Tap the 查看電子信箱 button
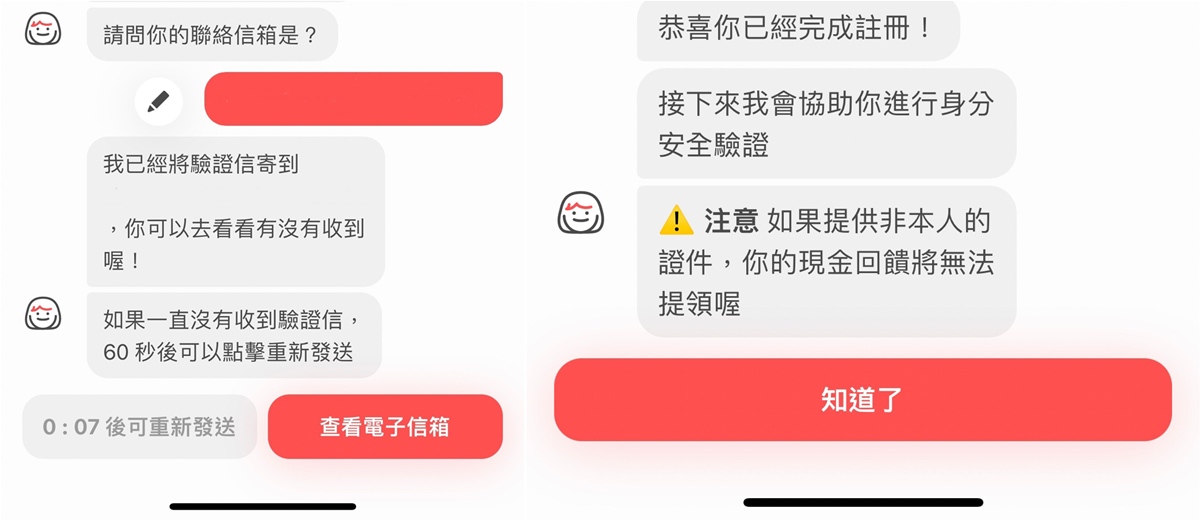Screen dimensions: 1200x521 coord(385,427)
